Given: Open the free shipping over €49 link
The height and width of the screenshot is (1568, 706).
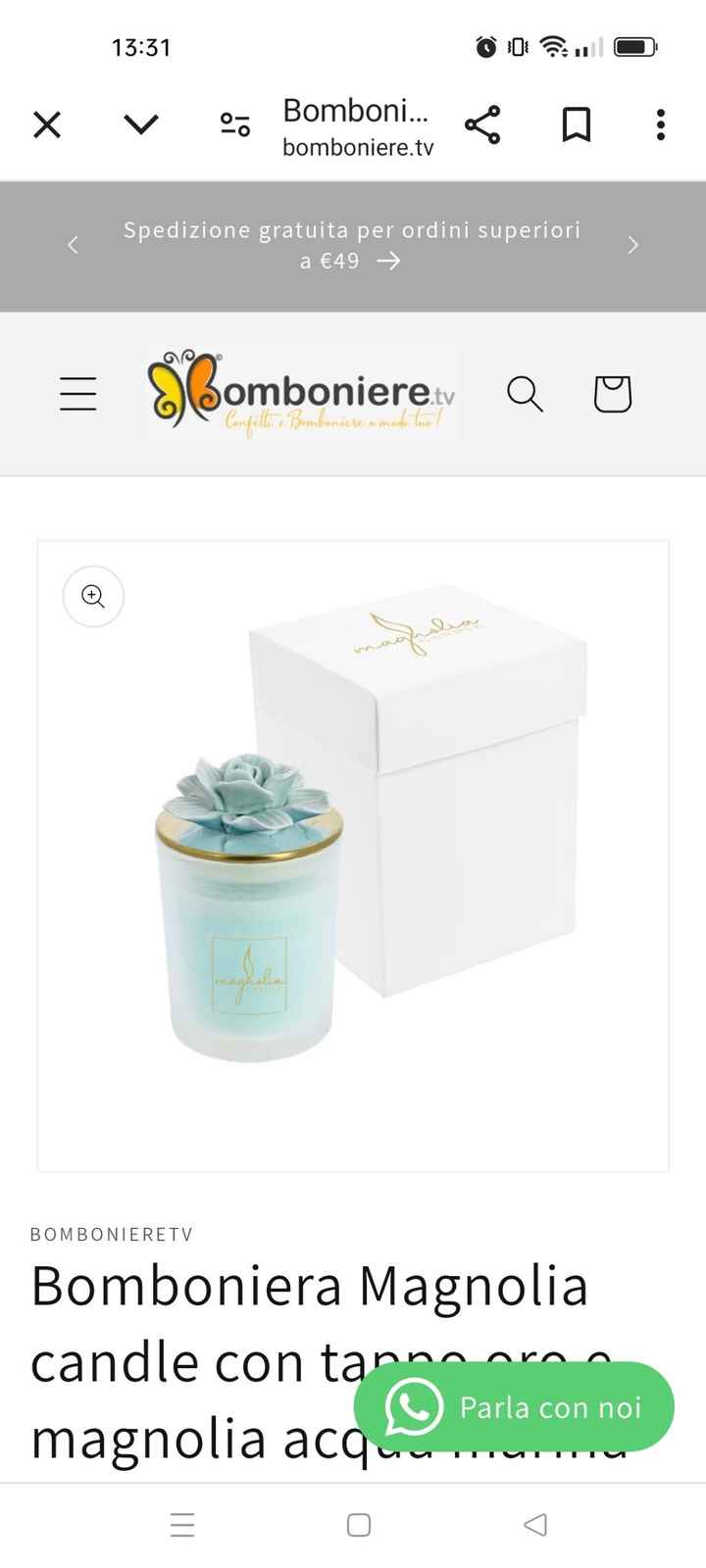Looking at the screenshot, I should coord(351,245).
